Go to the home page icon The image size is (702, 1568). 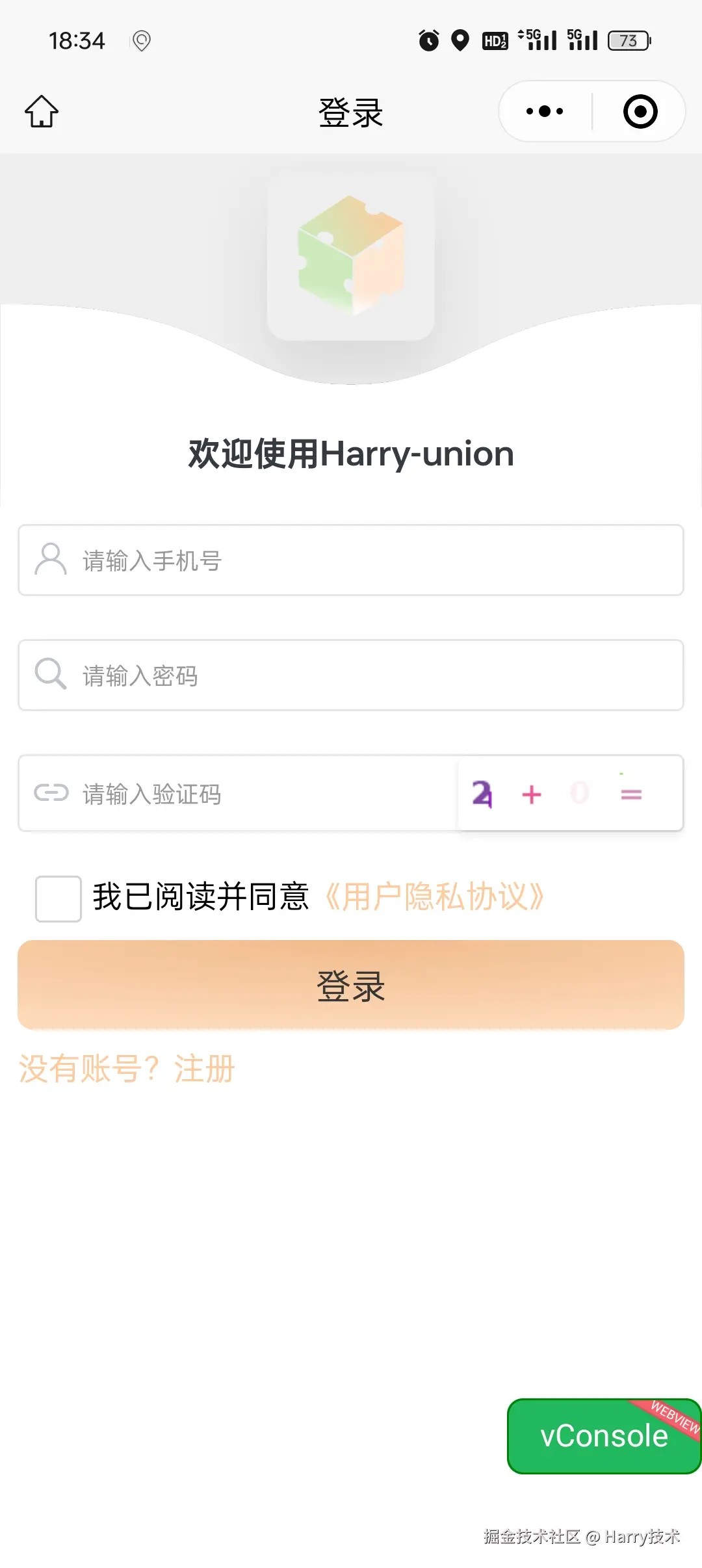click(42, 111)
